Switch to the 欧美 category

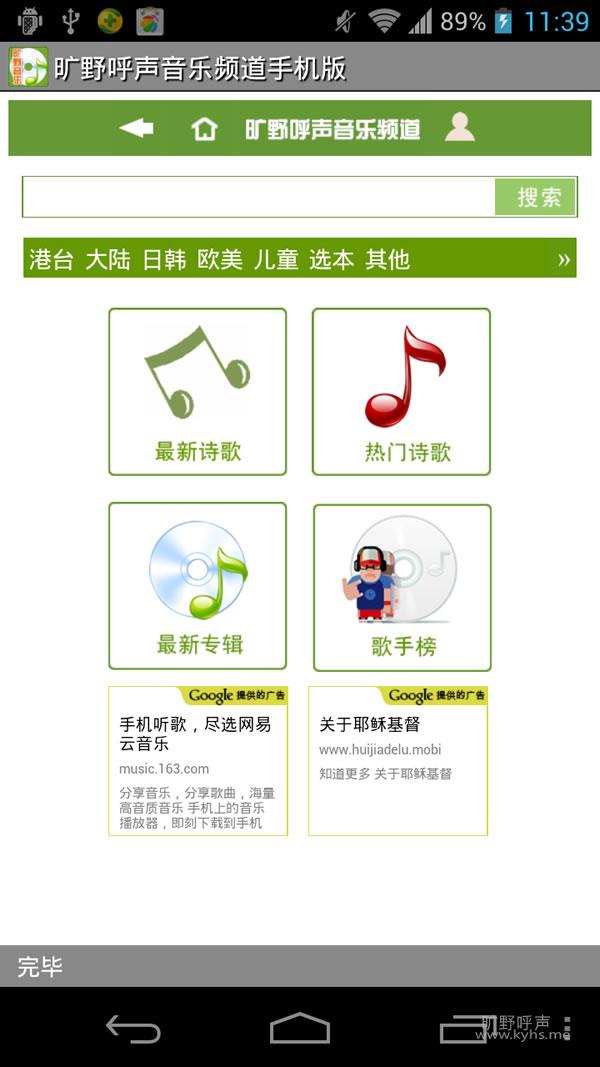(x=220, y=259)
